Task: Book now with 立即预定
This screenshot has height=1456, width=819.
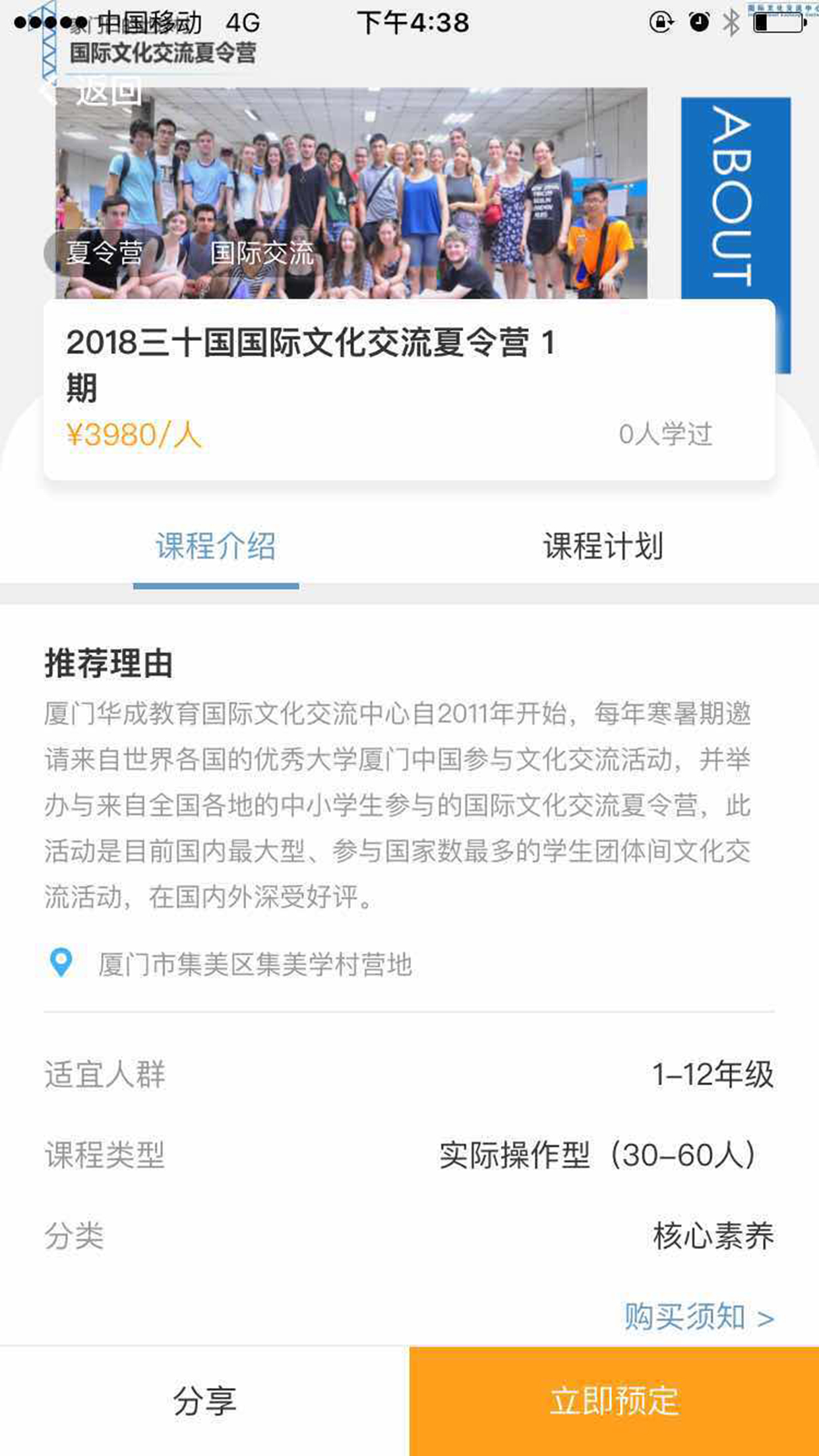Action: (x=614, y=1401)
